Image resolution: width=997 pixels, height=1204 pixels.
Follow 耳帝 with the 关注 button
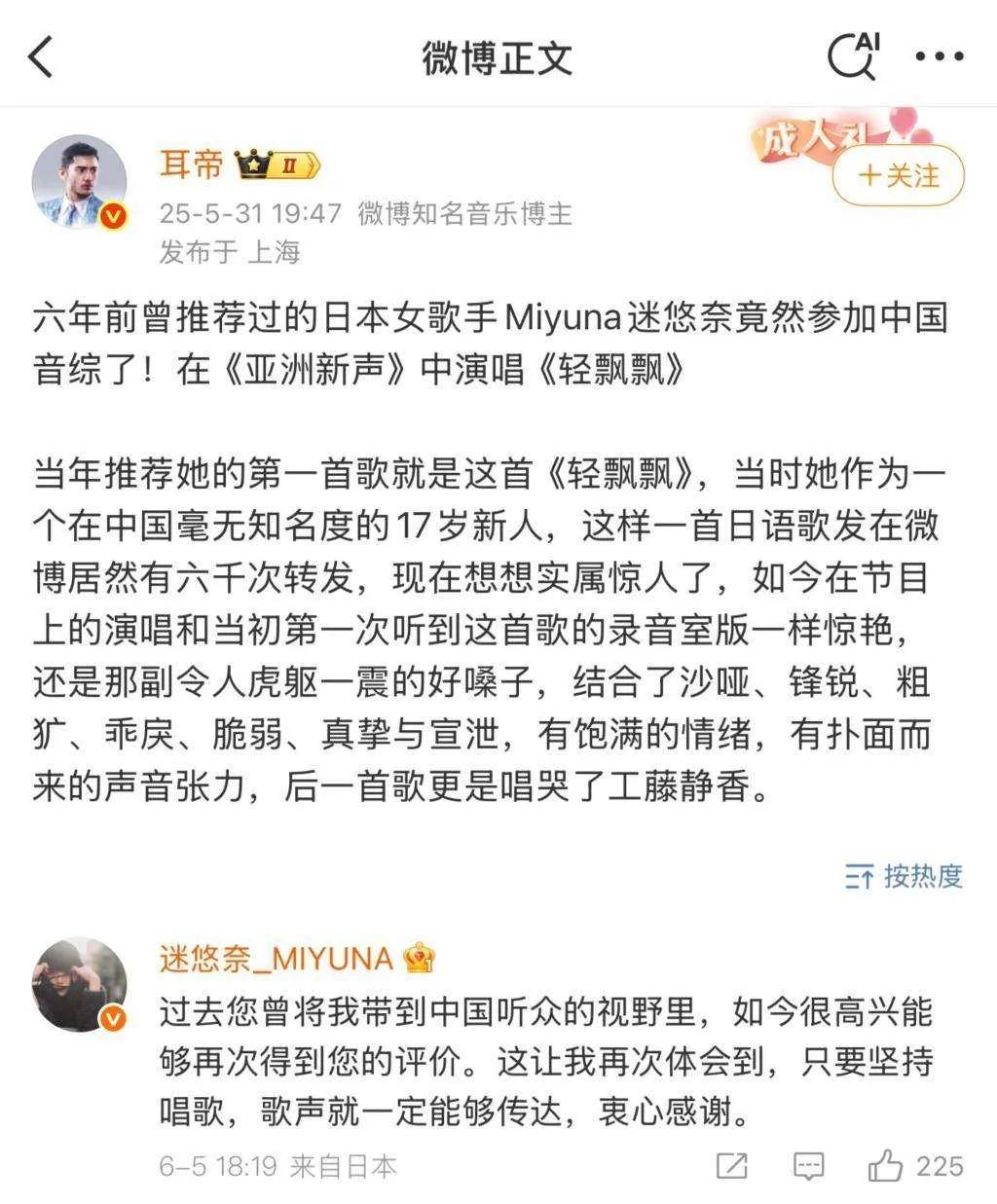click(x=899, y=176)
